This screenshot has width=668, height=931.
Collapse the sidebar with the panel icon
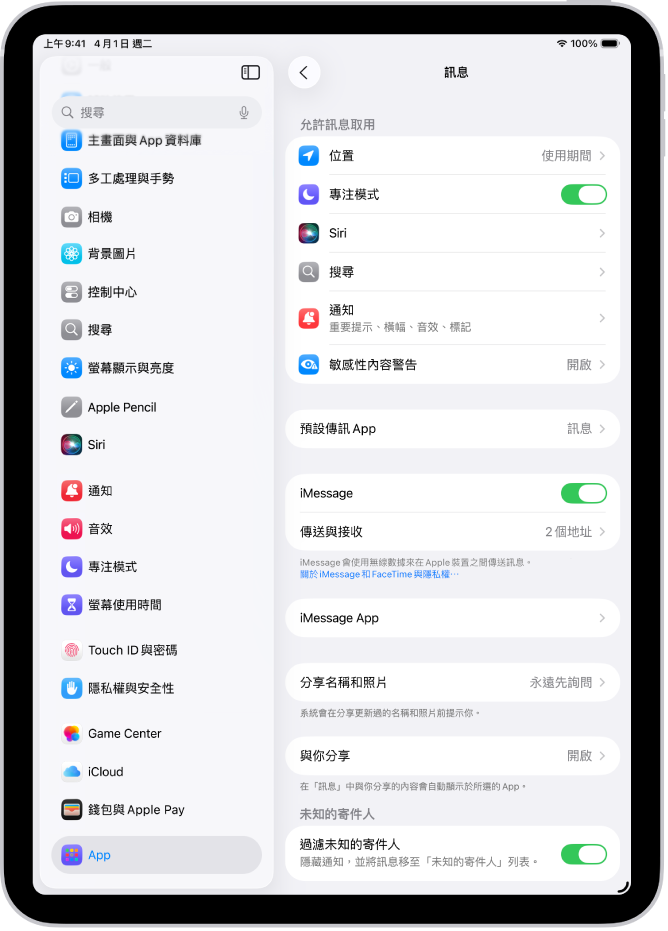pos(251,72)
